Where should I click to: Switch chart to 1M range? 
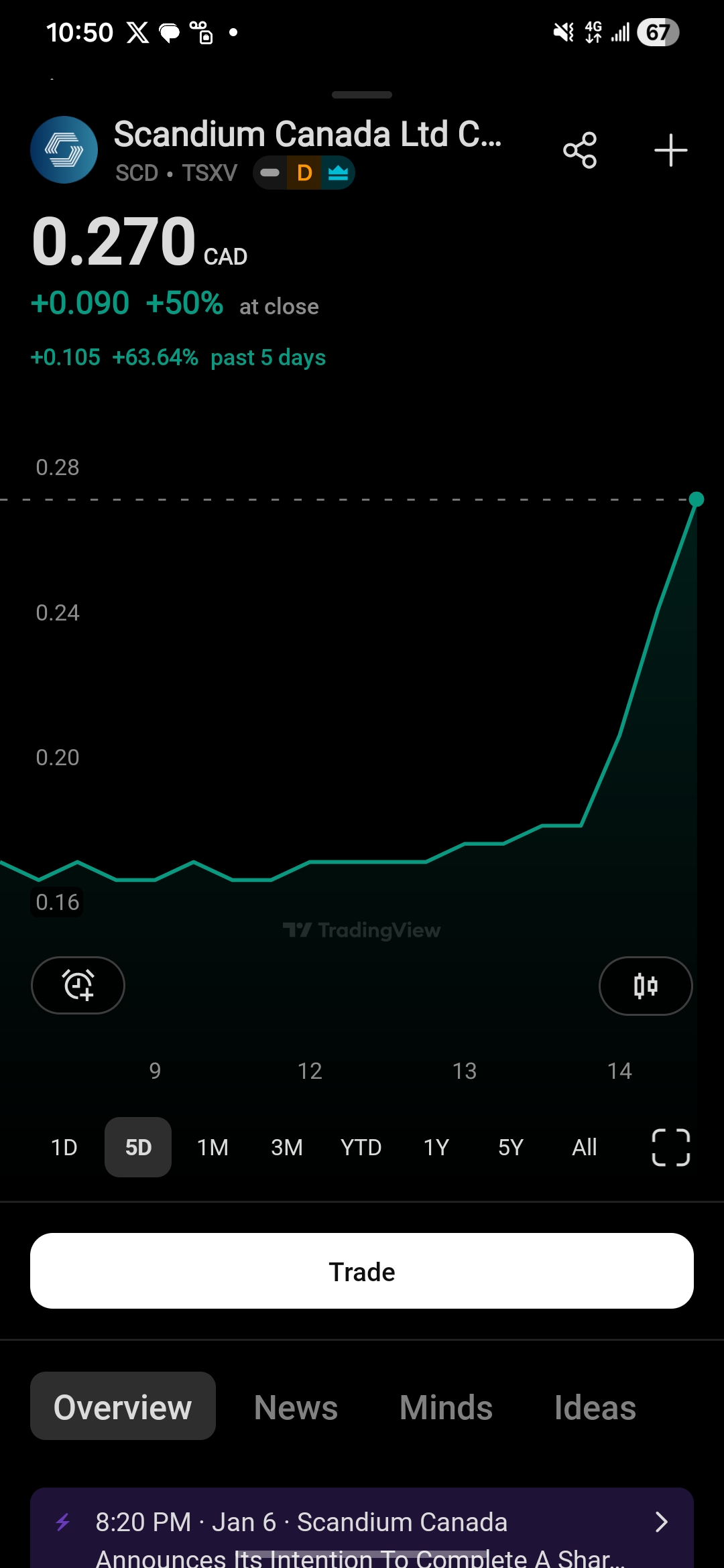click(x=213, y=1147)
